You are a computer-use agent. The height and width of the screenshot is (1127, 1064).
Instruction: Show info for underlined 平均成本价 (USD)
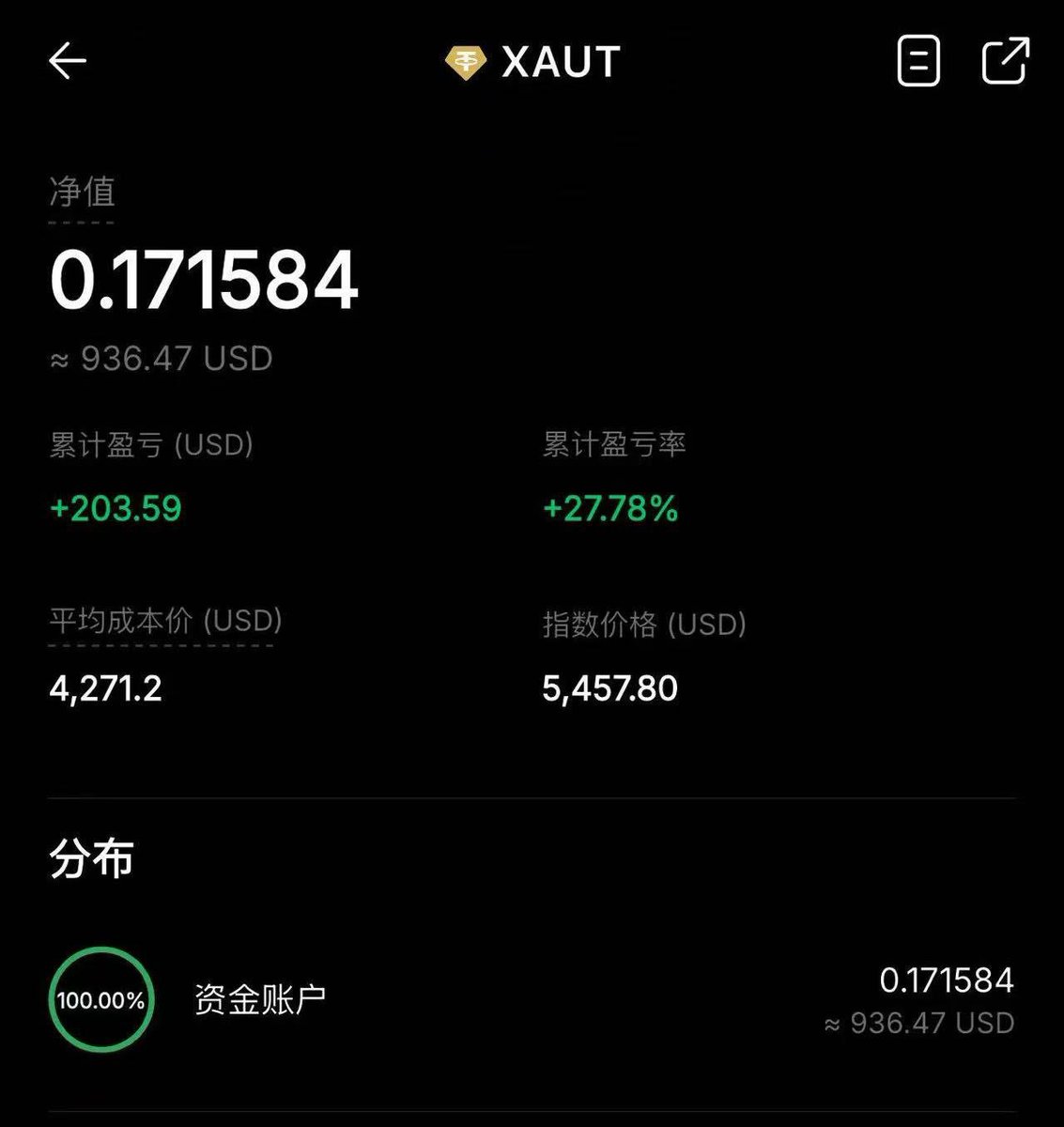(165, 621)
